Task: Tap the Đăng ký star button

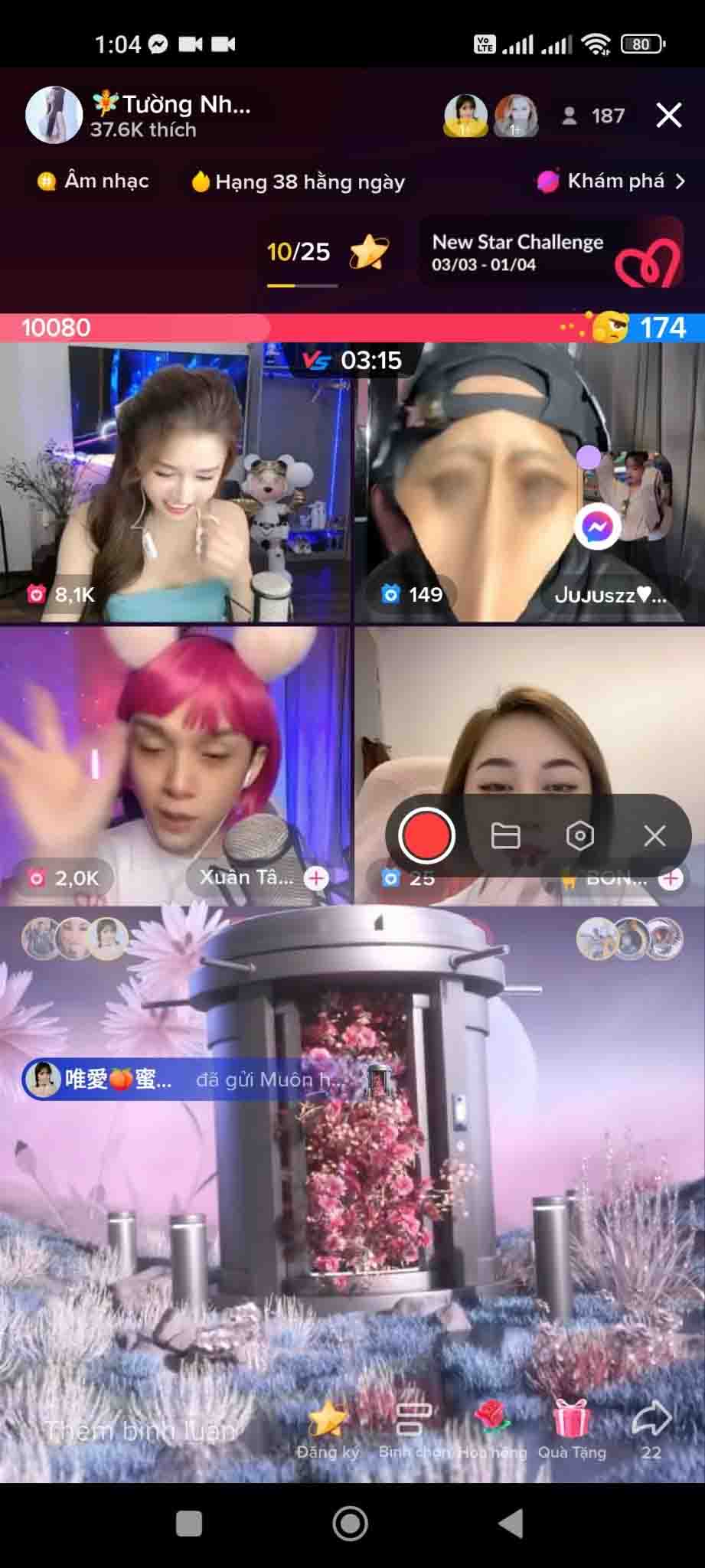Action: tap(328, 1429)
